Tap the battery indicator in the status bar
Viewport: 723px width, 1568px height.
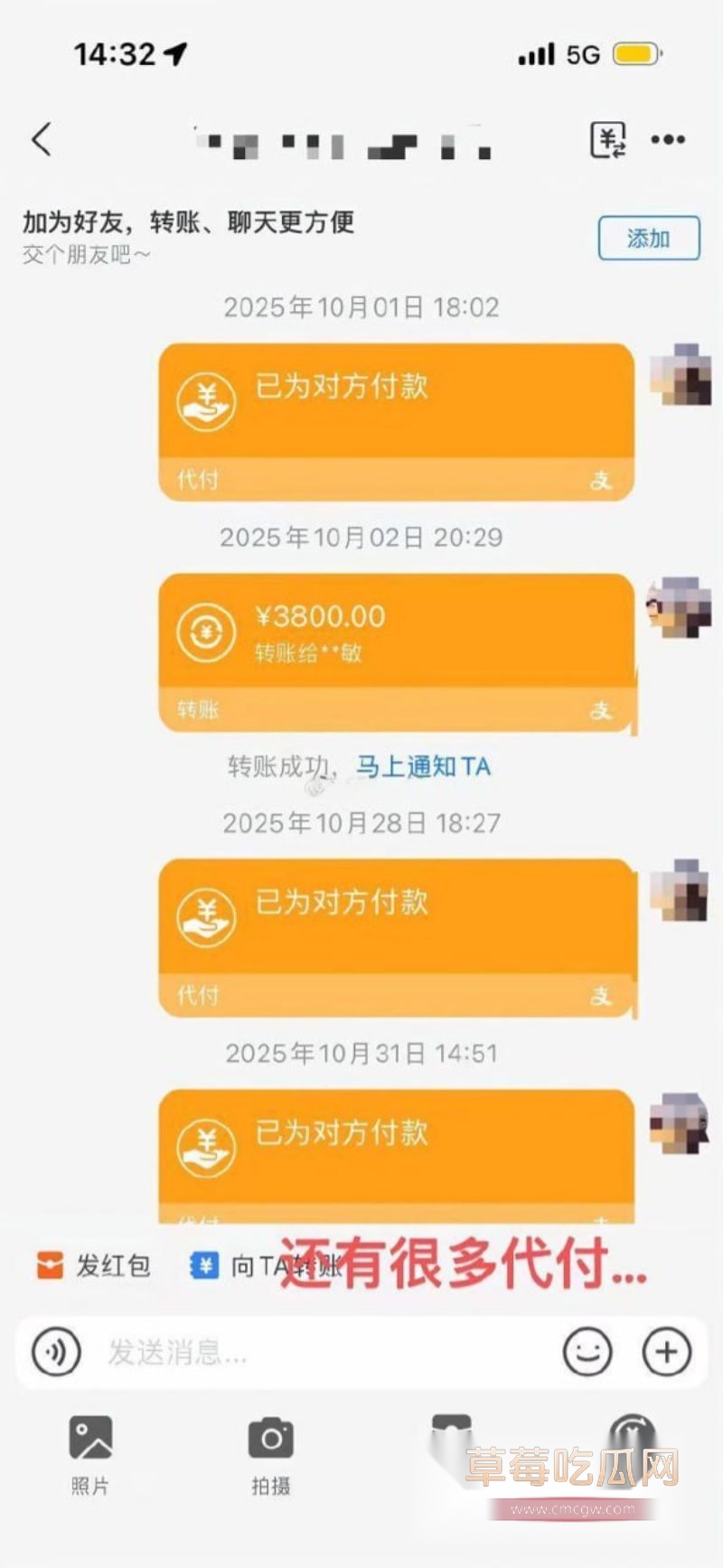pyautogui.click(x=635, y=54)
